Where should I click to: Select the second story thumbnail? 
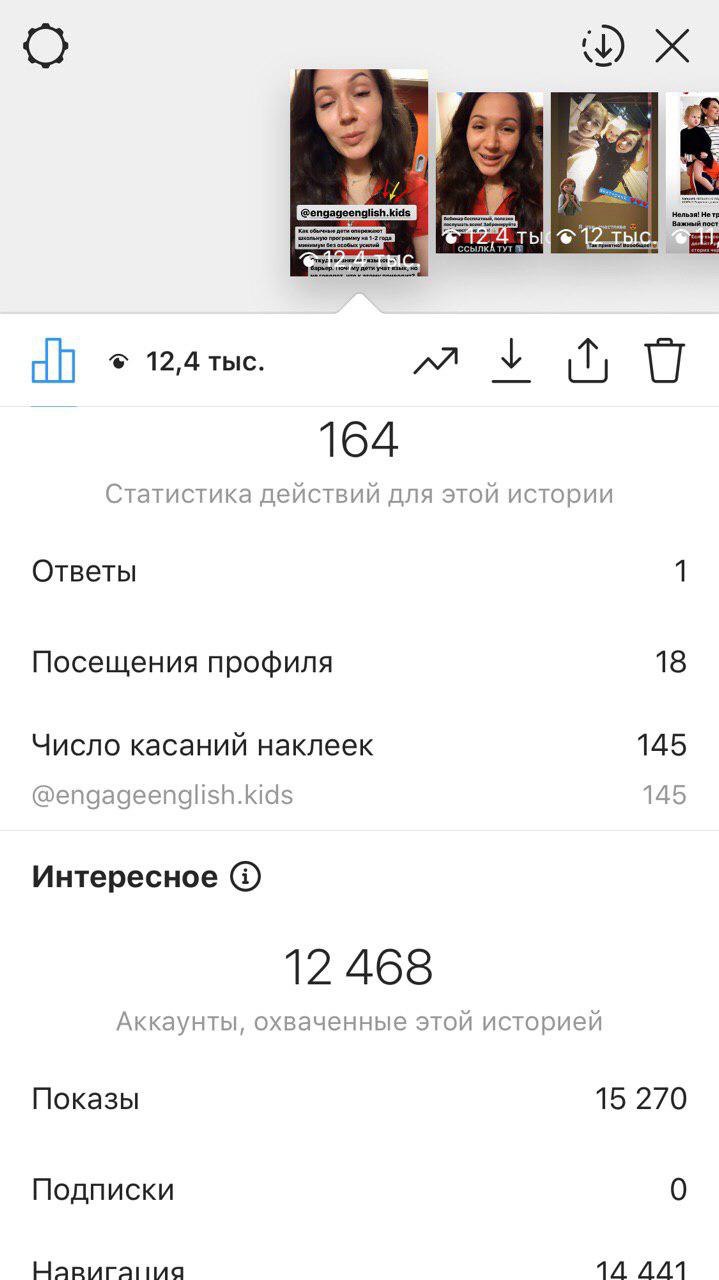[x=489, y=172]
